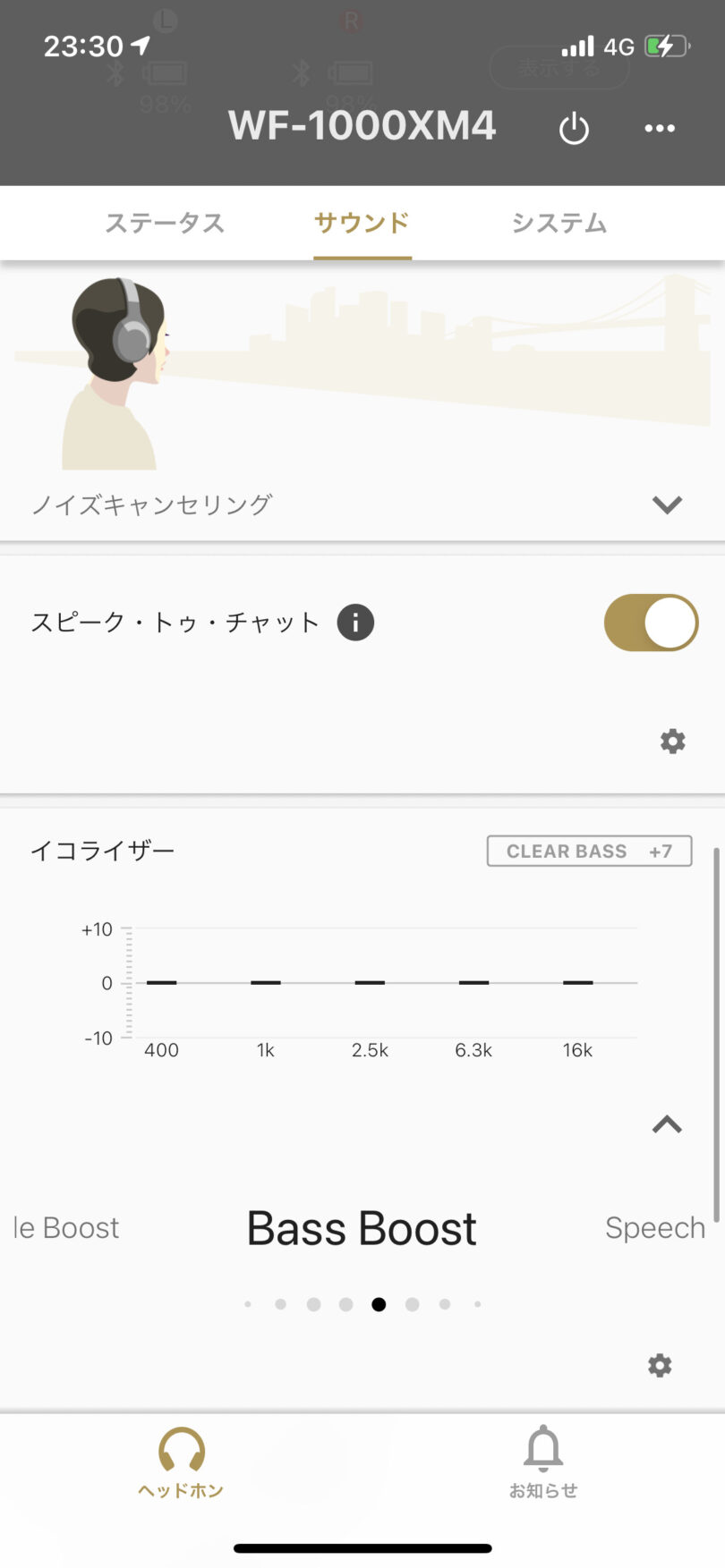Open the three-dot overflow menu
Viewport: 725px width, 1568px height.
(660, 129)
